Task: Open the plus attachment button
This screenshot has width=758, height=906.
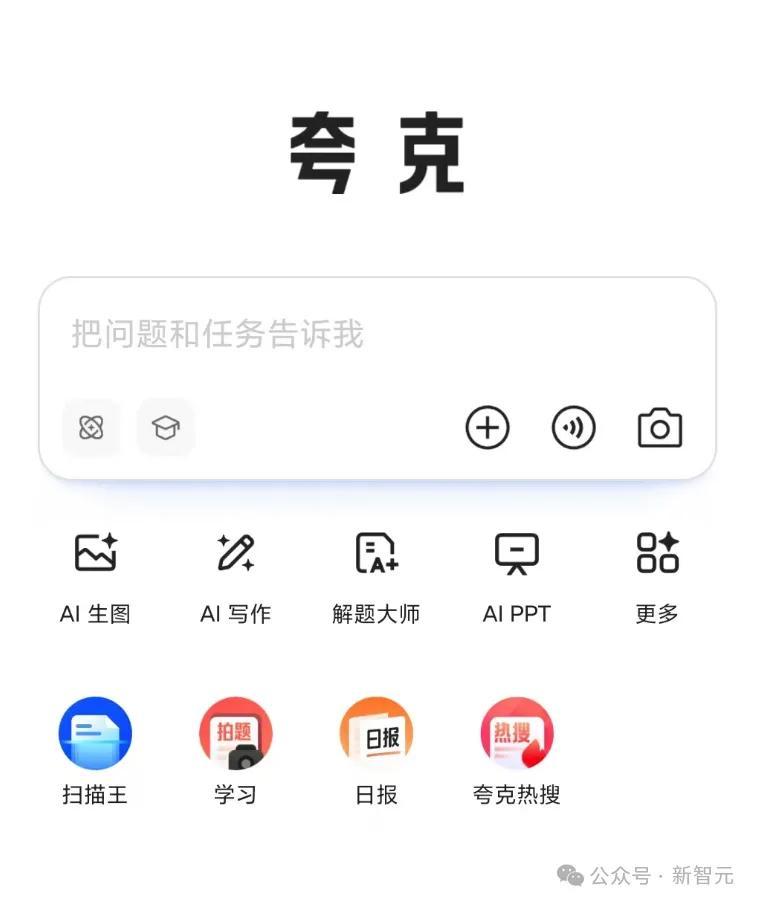Action: [x=487, y=428]
